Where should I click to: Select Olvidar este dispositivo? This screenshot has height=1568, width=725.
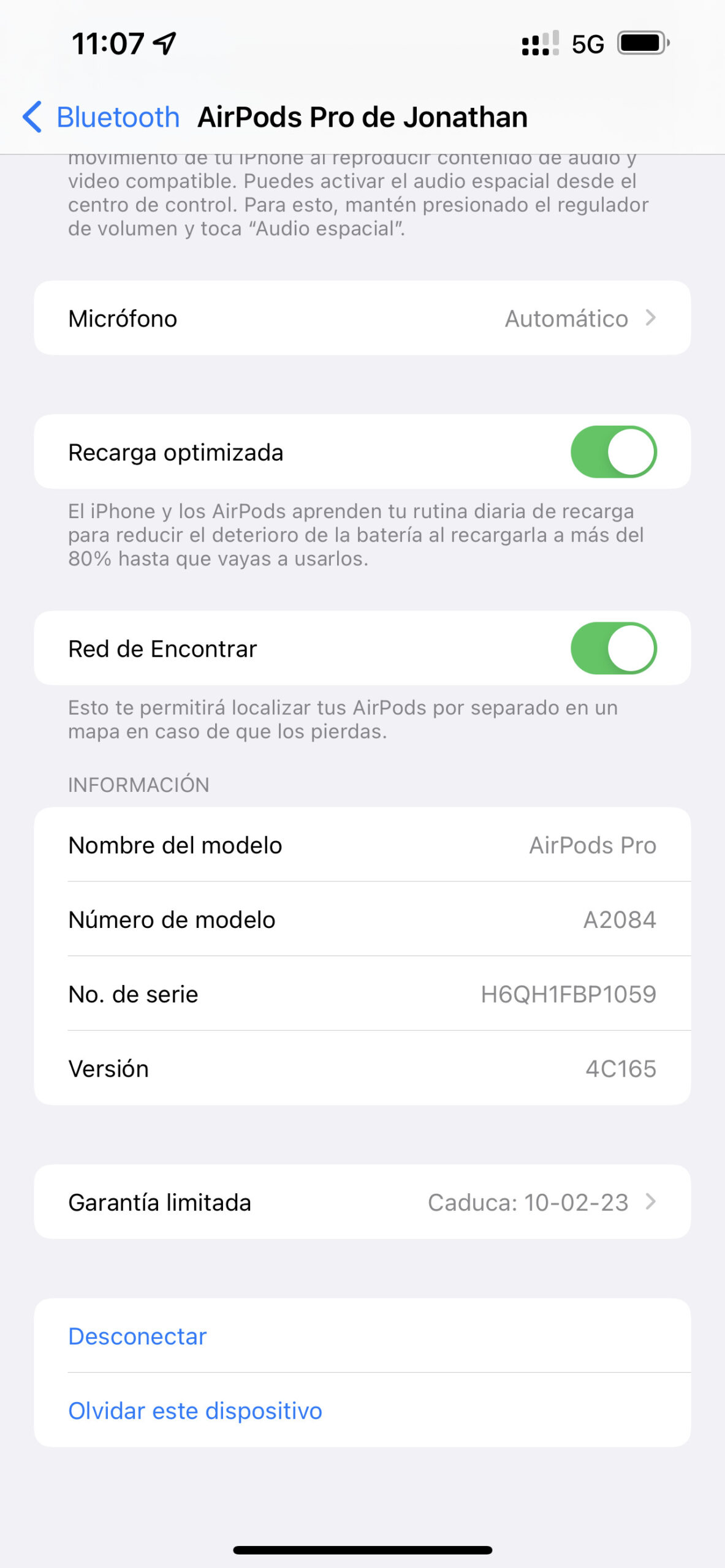click(195, 1411)
